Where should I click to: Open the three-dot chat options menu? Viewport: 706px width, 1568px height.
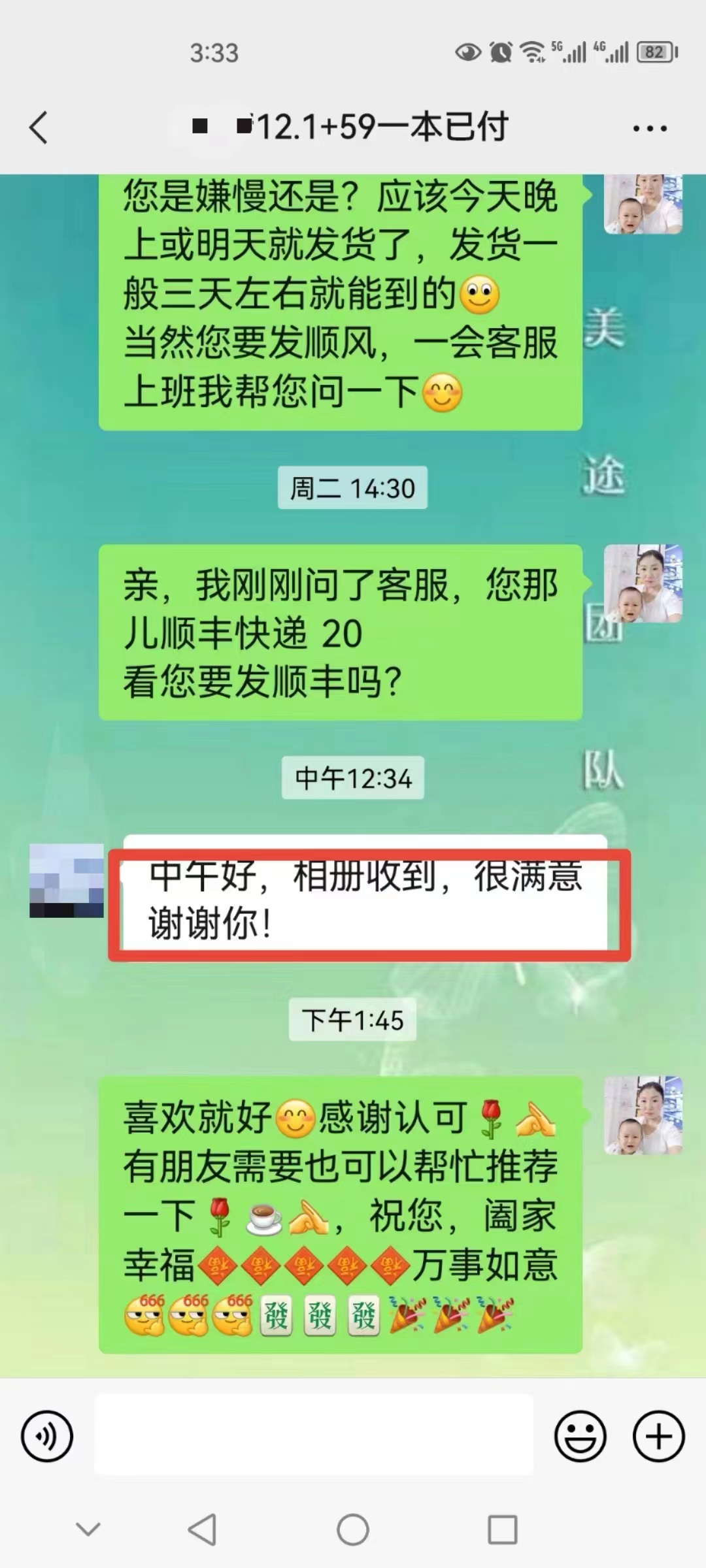pyautogui.click(x=650, y=128)
